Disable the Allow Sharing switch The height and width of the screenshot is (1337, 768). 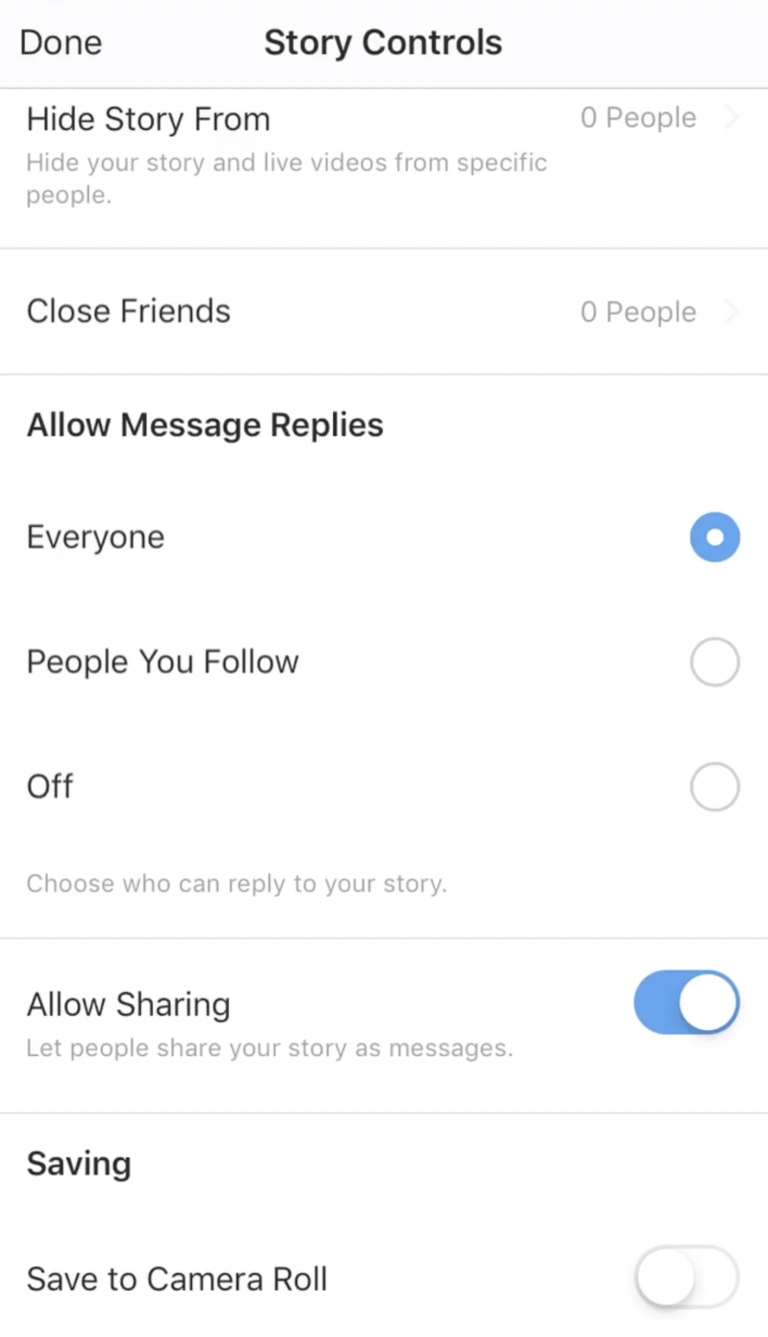coord(686,1003)
